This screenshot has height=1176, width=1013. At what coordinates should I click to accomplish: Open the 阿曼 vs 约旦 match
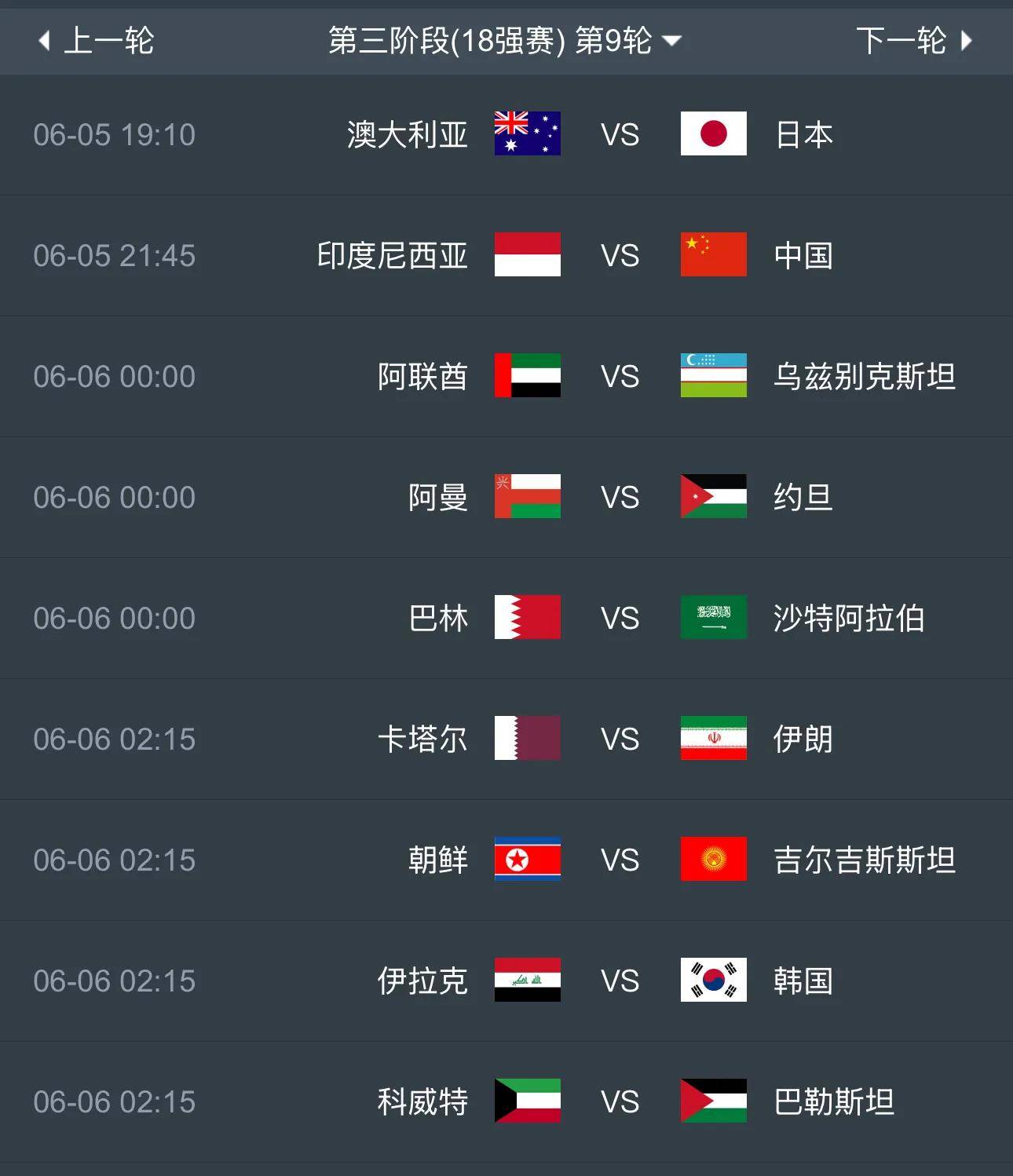[x=619, y=498]
